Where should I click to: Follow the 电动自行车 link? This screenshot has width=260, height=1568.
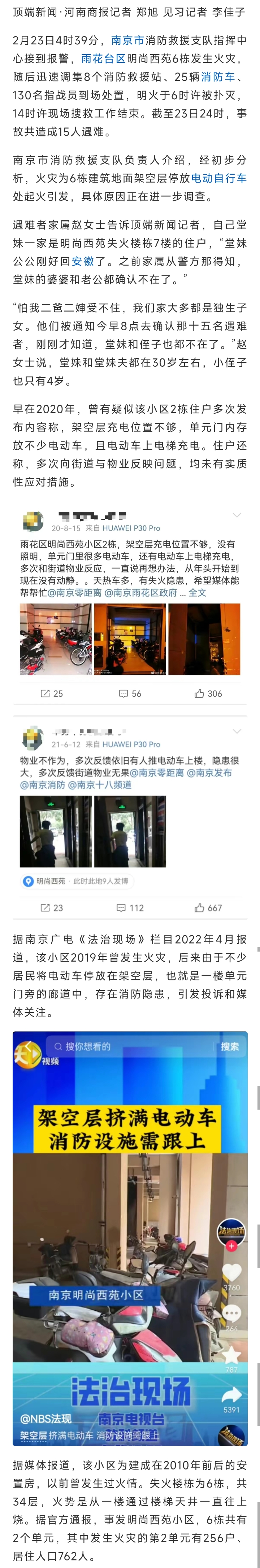pos(218,178)
